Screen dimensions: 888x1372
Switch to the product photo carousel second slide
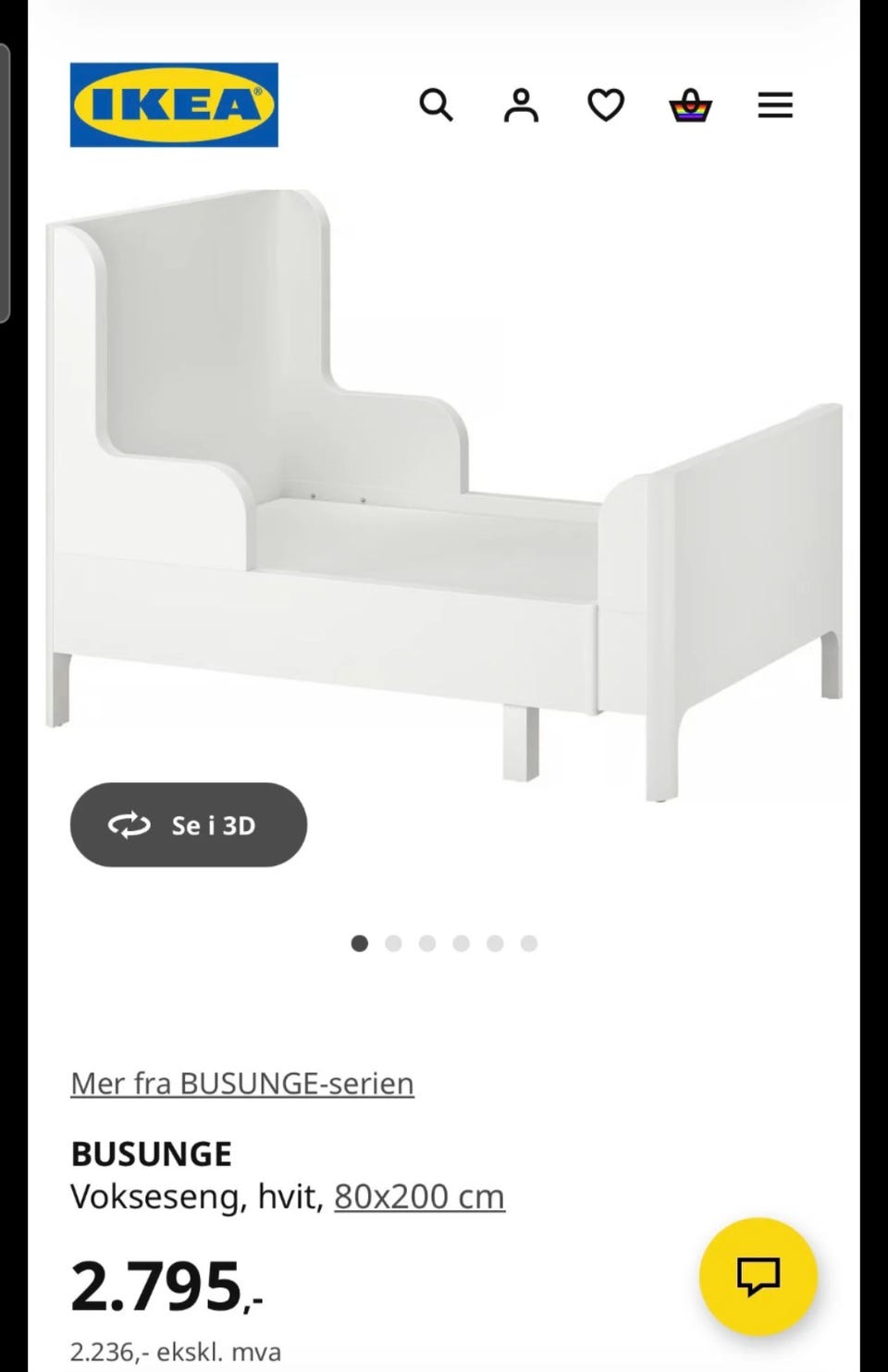pos(393,944)
